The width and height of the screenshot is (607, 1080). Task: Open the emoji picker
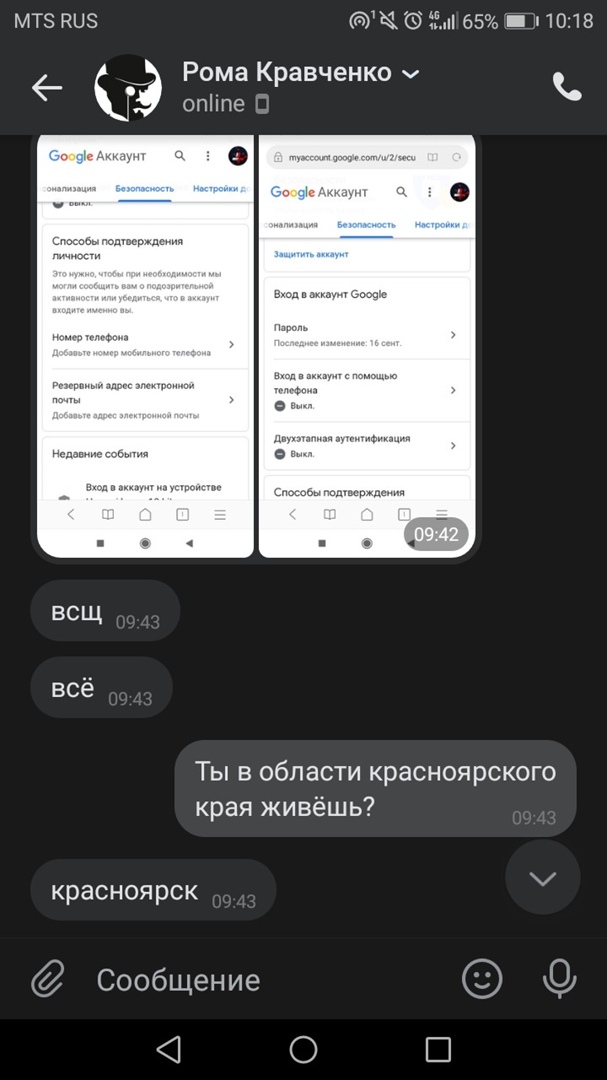[482, 979]
